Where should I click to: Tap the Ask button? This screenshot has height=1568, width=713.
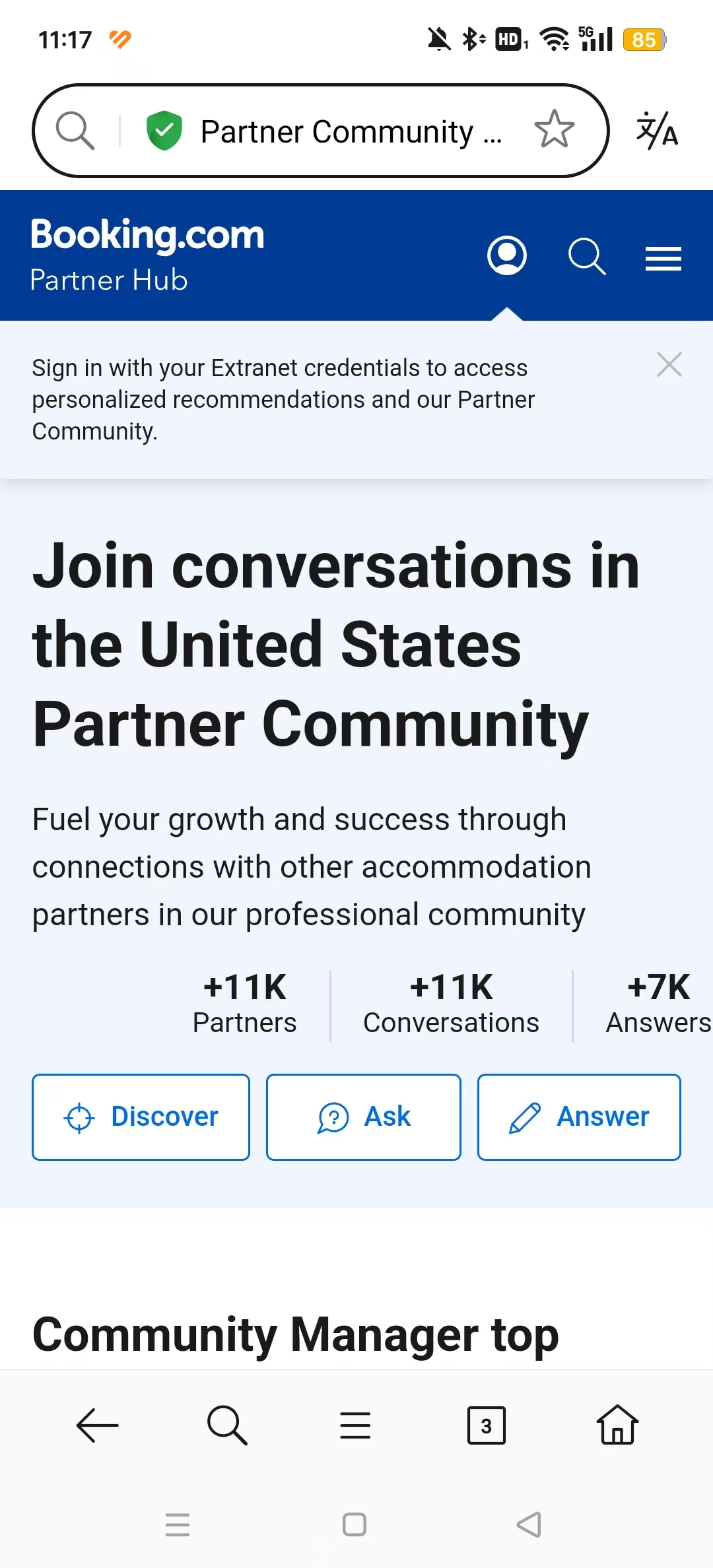point(364,1117)
